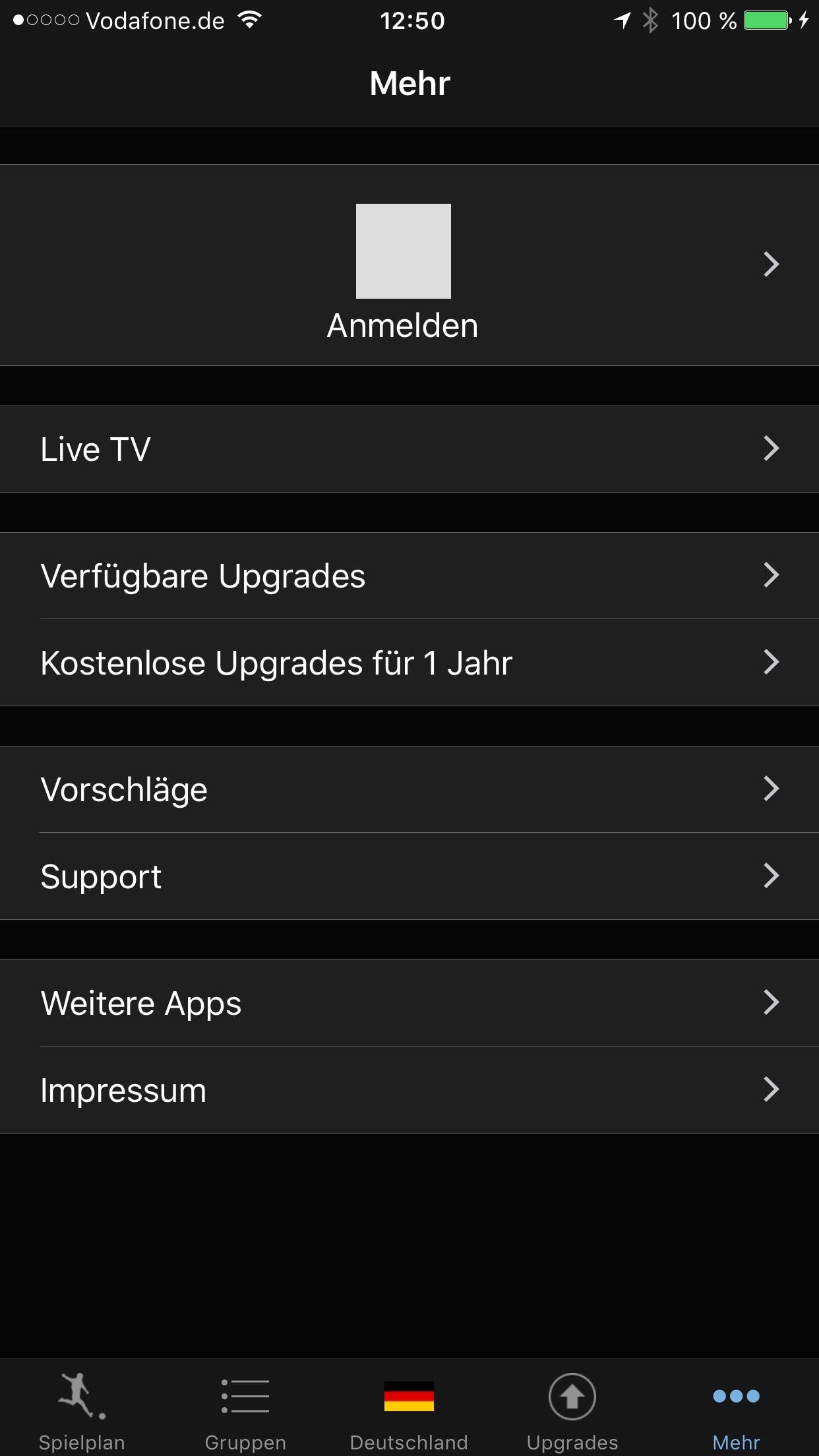Open Verfügbare Upgrades
The image size is (819, 1456).
point(409,576)
